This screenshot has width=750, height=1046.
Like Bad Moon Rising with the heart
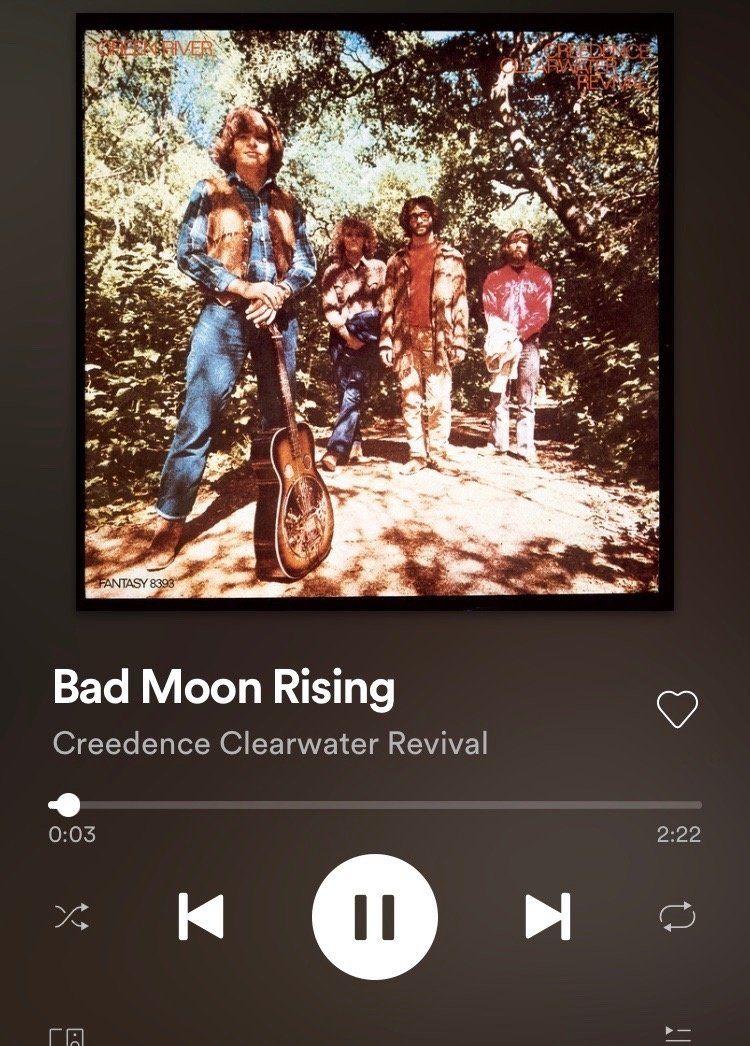point(677,710)
